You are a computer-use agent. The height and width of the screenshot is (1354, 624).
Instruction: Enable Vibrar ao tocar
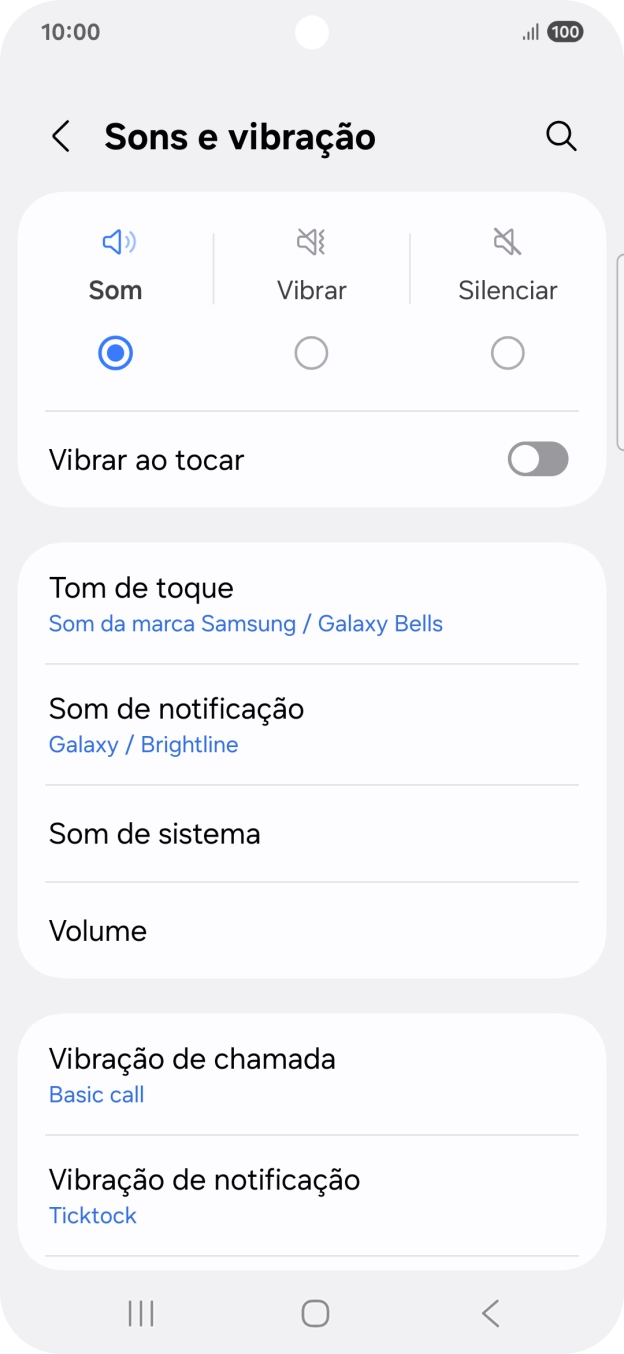click(537, 460)
